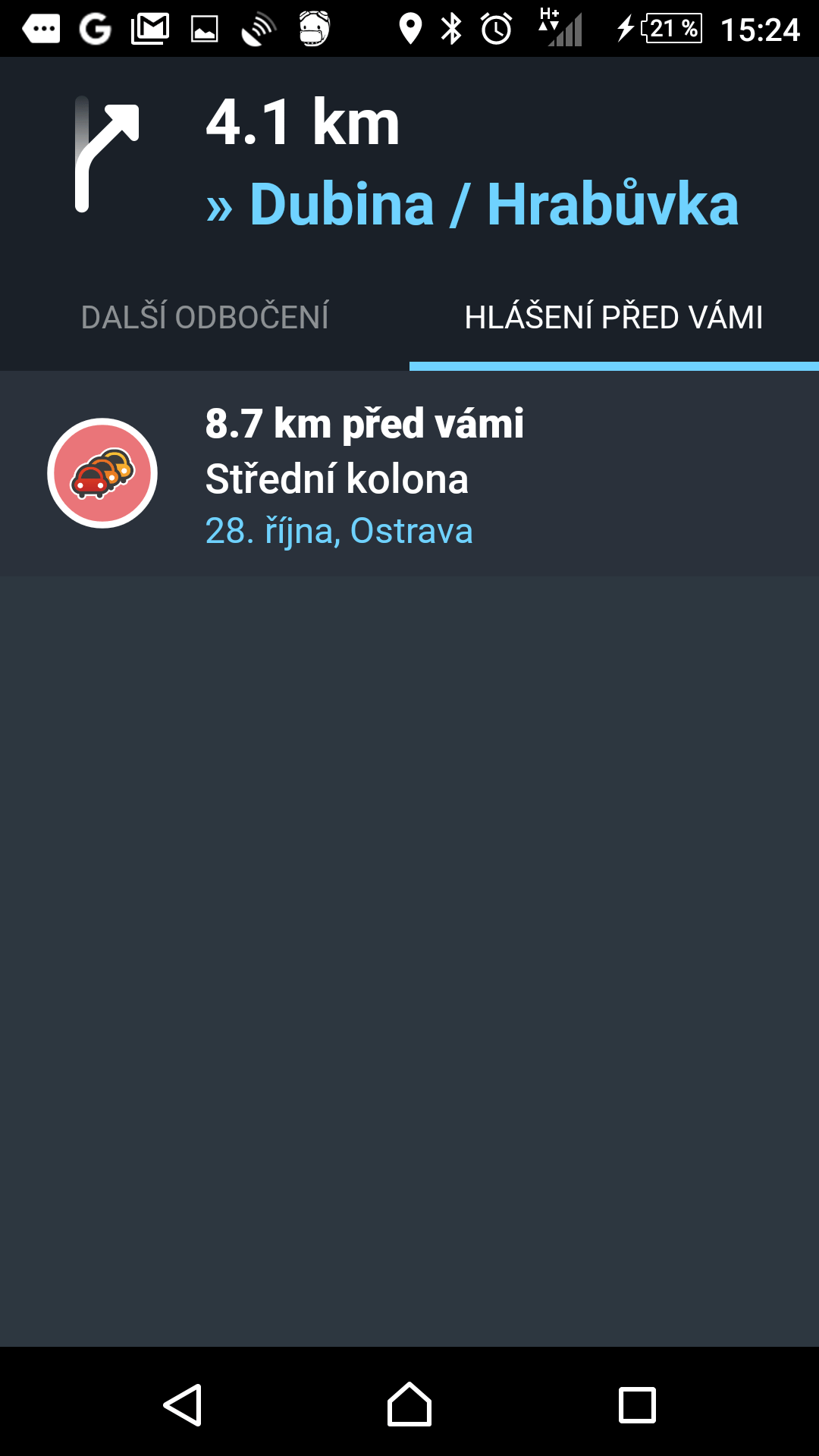Select the HLÁŠENÍ PŘED VÁMI tab
The image size is (819, 1456).
pos(614,317)
